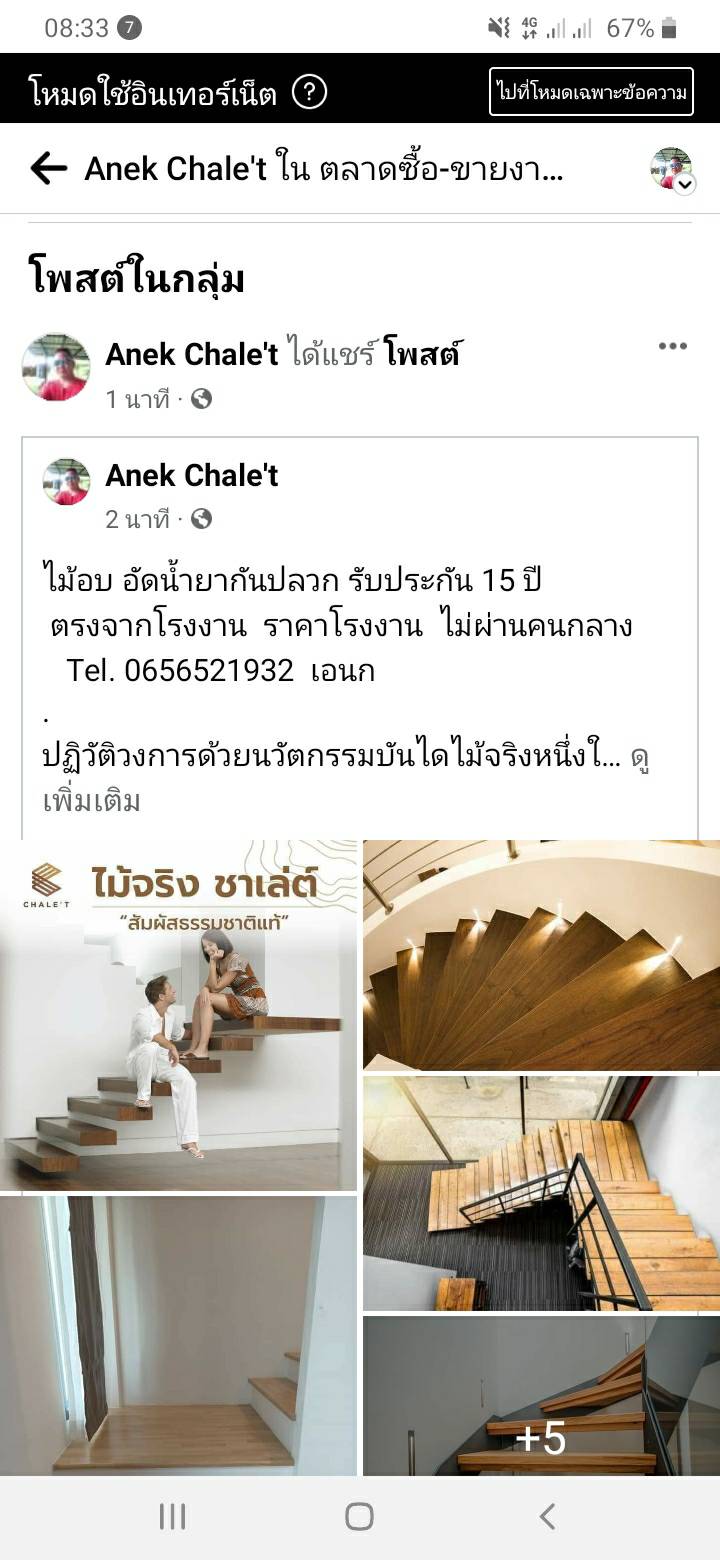Open the wooden landing floor photo
This screenshot has height=1560, width=720.
point(179,1336)
